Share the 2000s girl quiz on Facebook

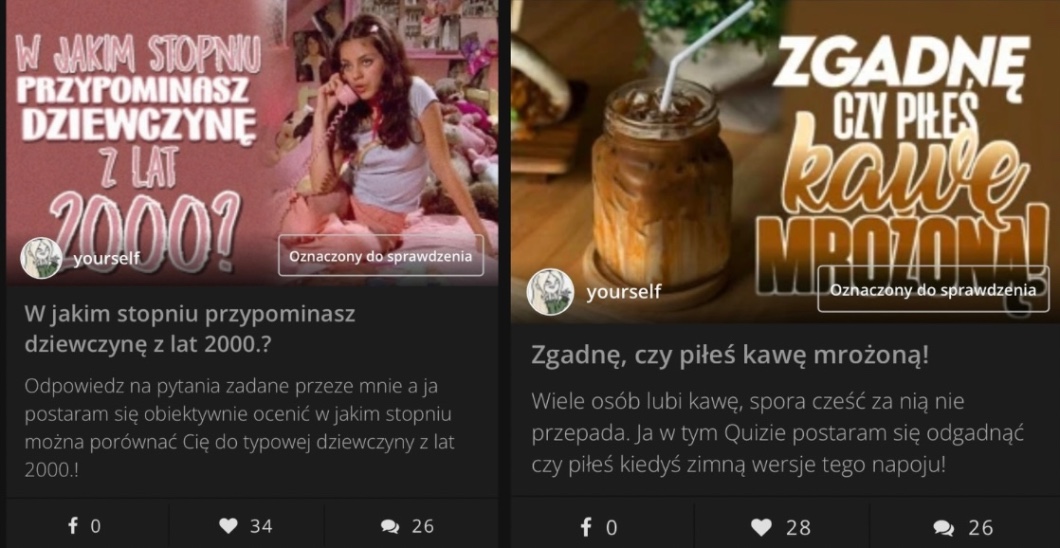coord(85,525)
